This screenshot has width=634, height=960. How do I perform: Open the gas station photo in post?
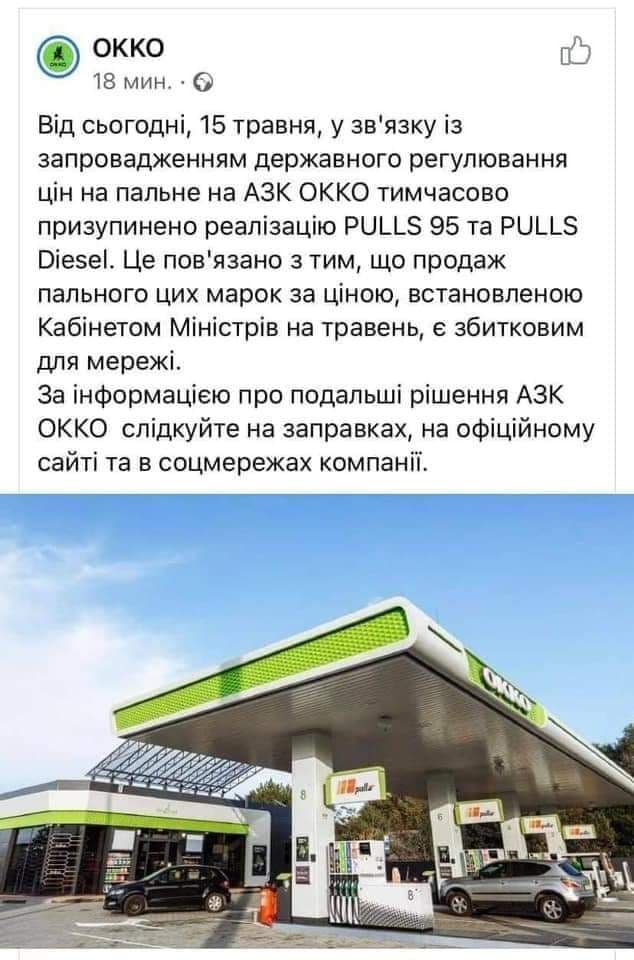(x=317, y=725)
